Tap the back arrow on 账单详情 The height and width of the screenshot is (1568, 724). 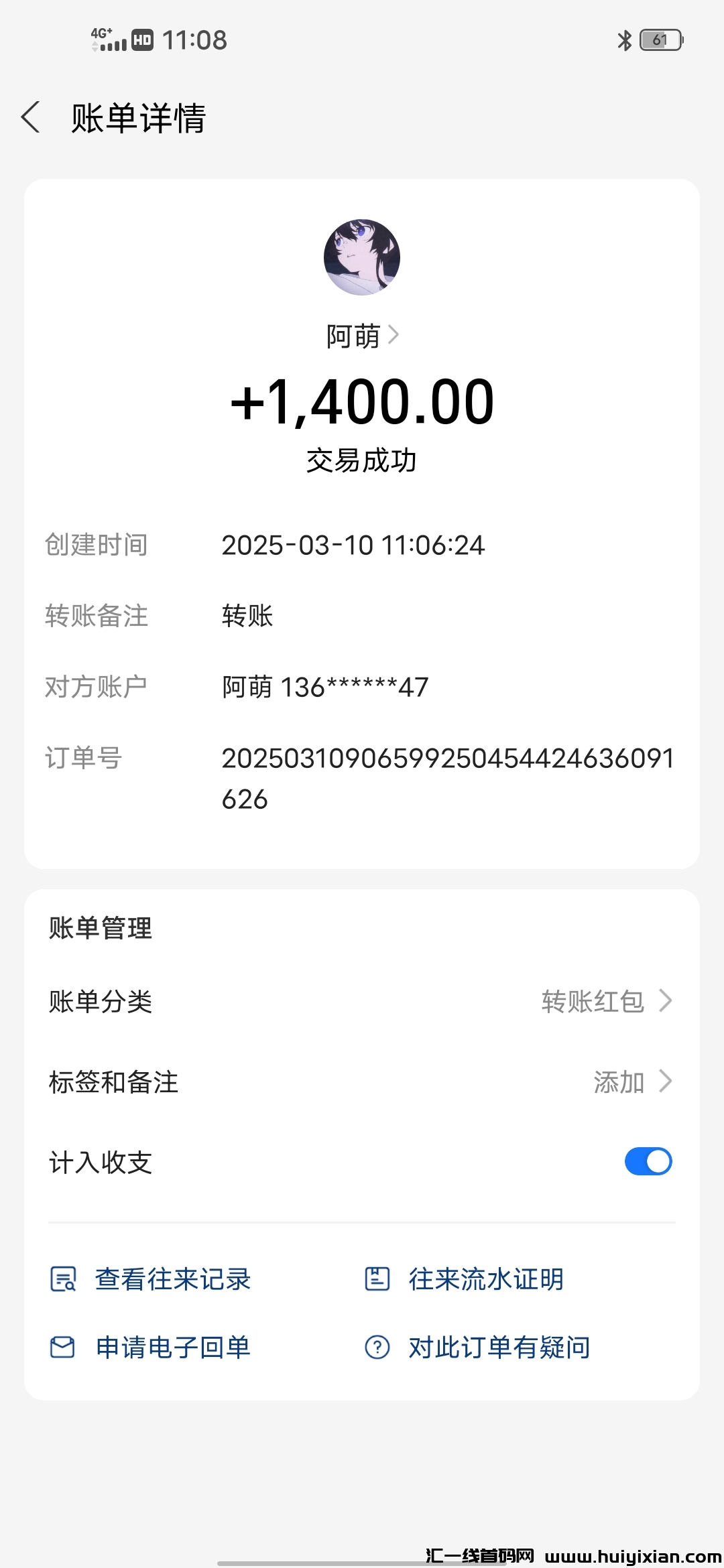coord(30,117)
